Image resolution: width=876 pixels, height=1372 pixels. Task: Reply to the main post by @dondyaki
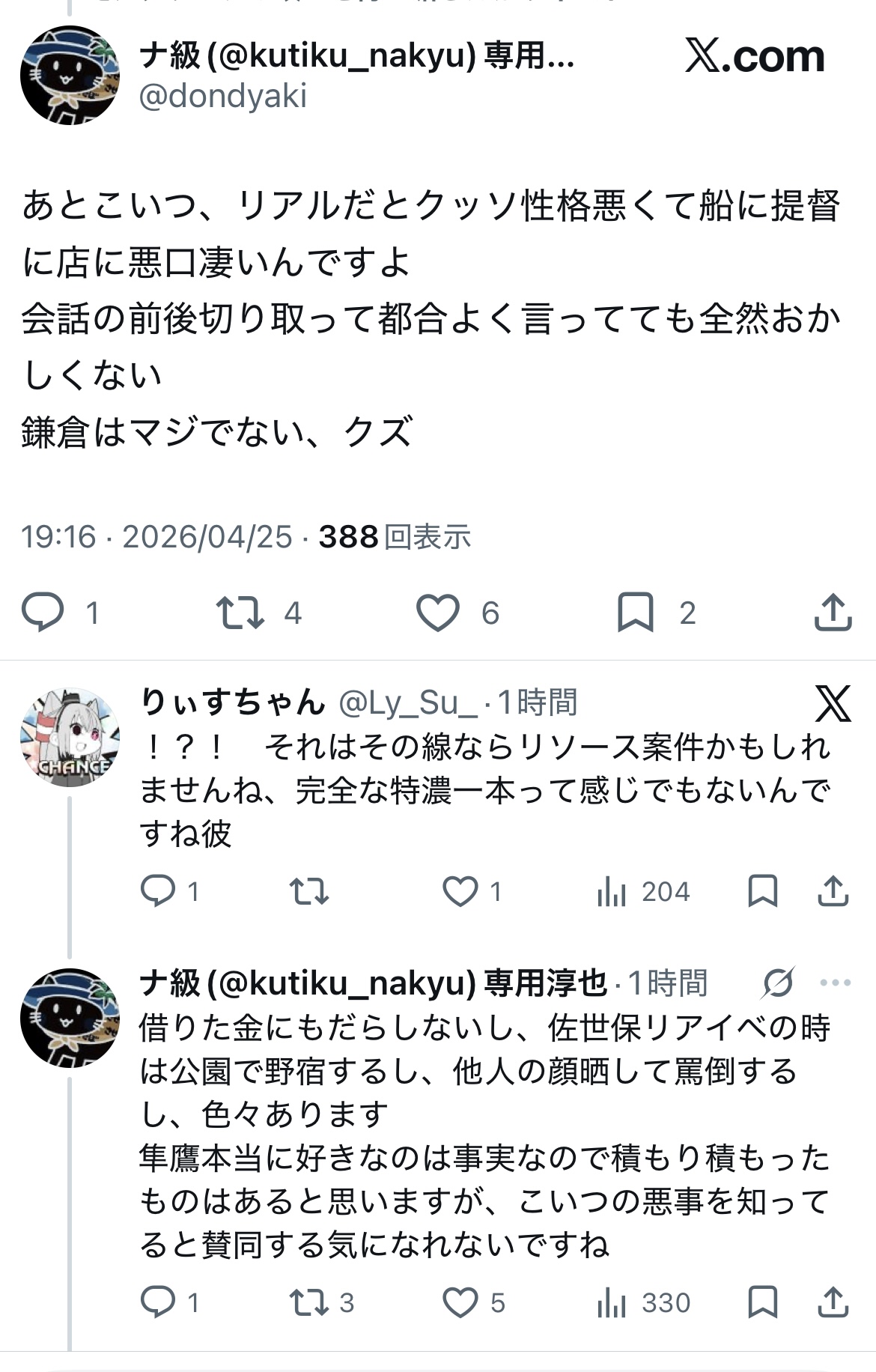point(43,612)
